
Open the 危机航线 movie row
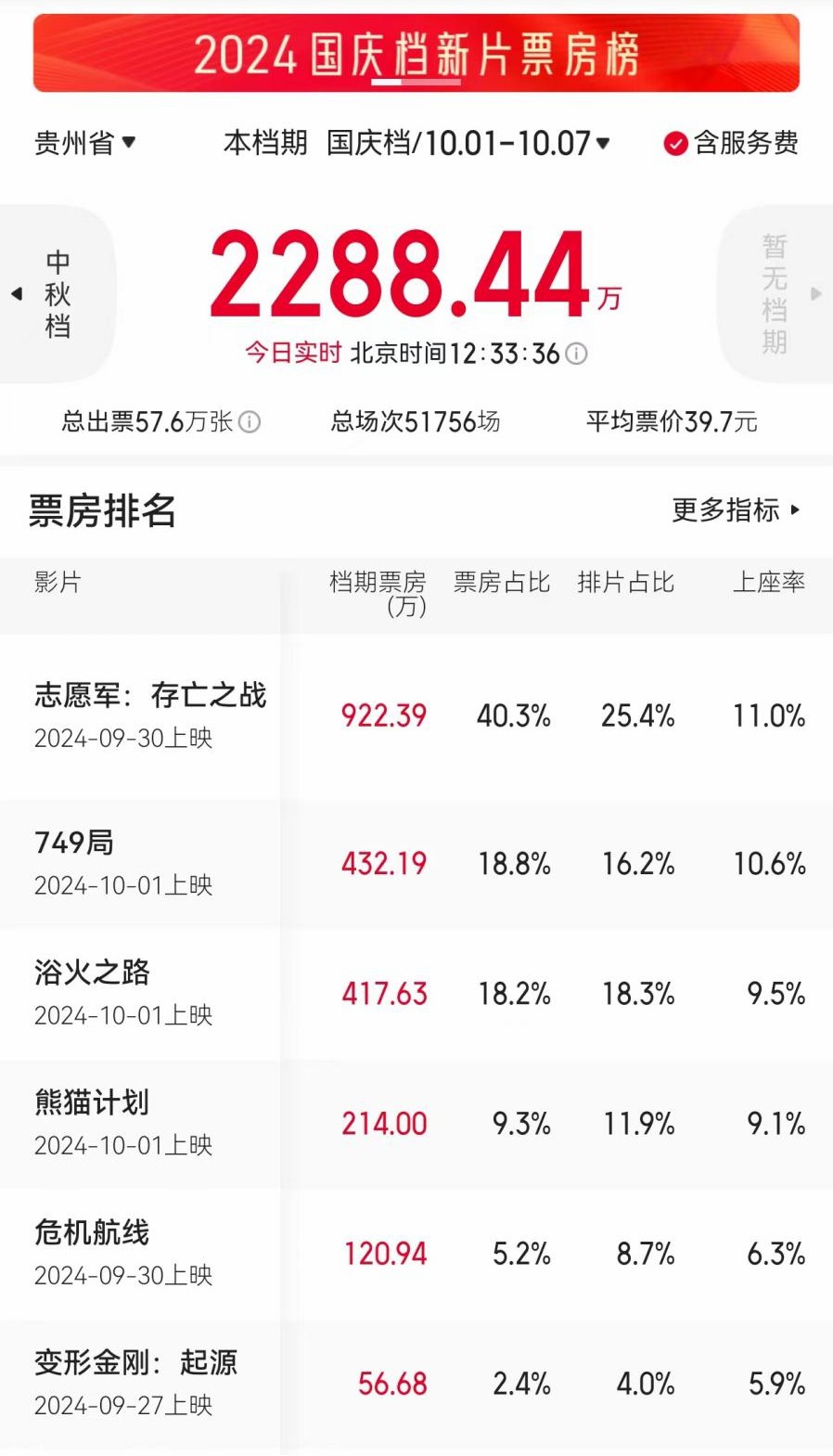[x=416, y=1254]
